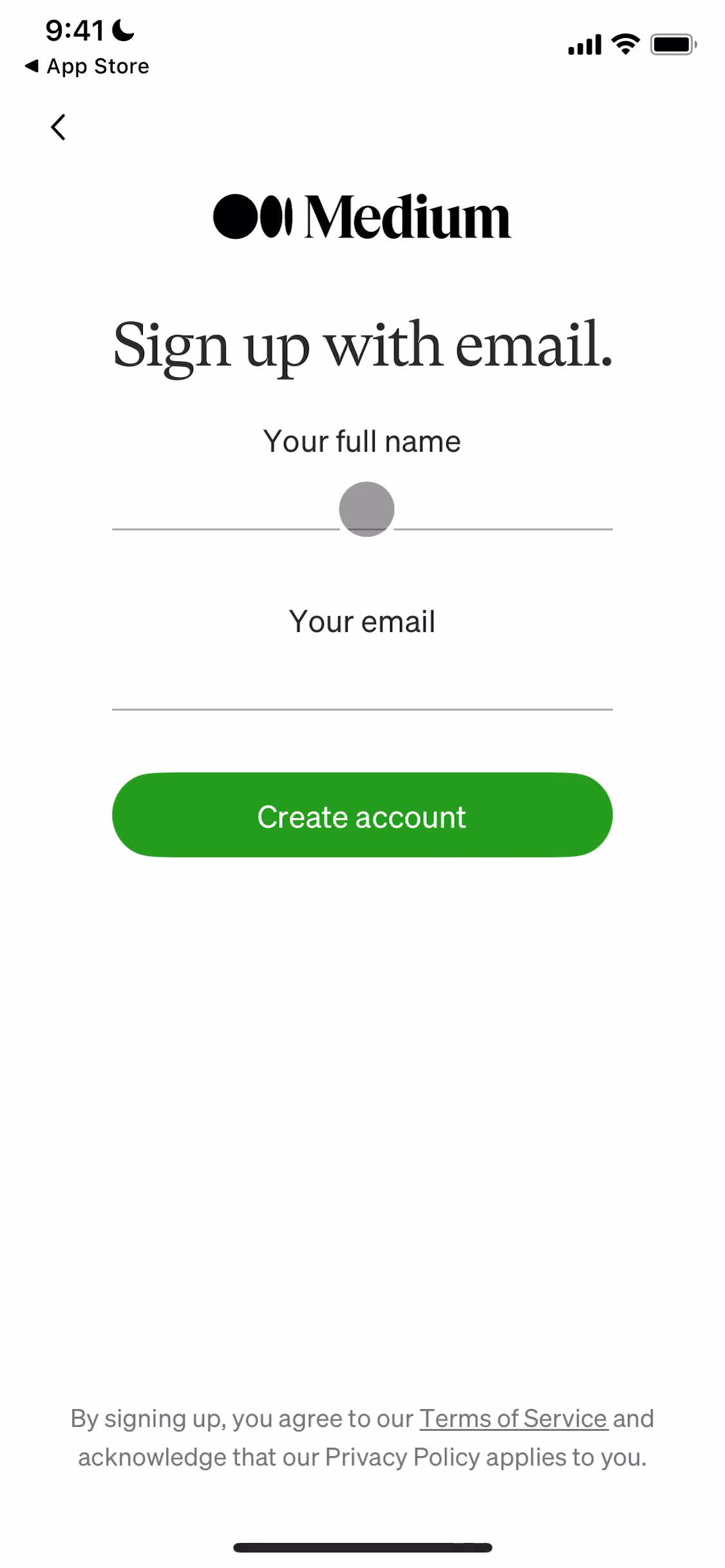725x1568 pixels.
Task: Click the Wi-Fi status icon
Action: [x=623, y=44]
